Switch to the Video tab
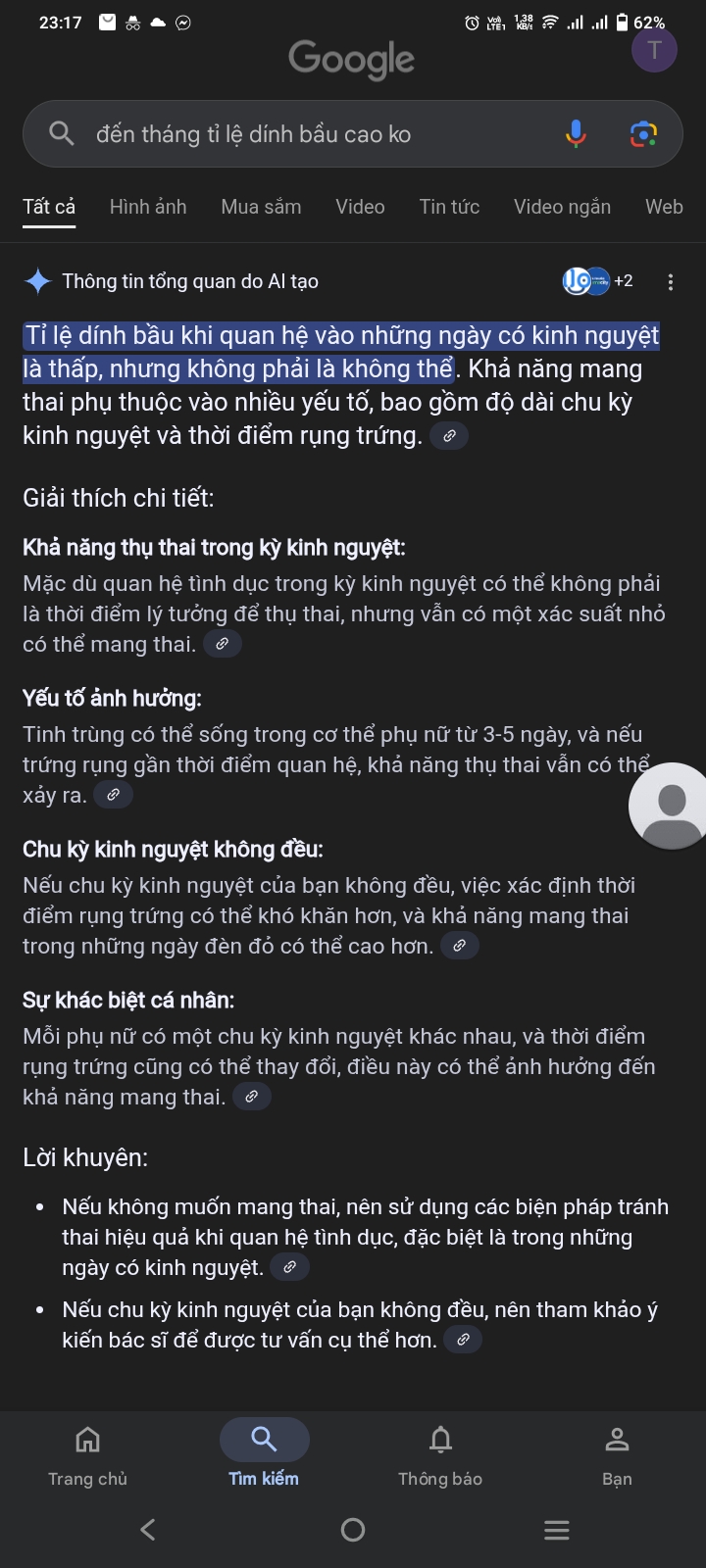This screenshot has width=706, height=1568. click(x=360, y=207)
